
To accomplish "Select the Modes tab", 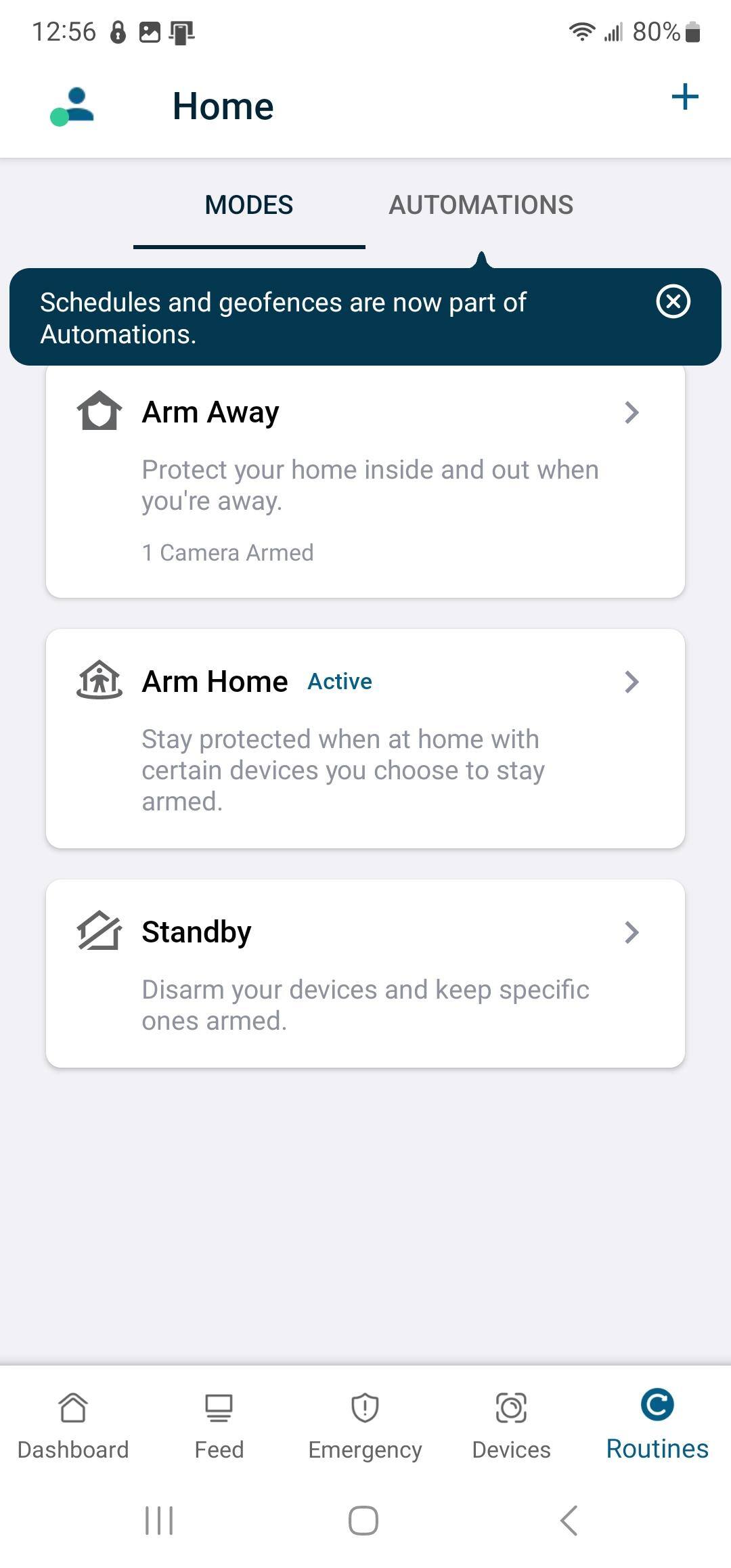I will coord(249,205).
